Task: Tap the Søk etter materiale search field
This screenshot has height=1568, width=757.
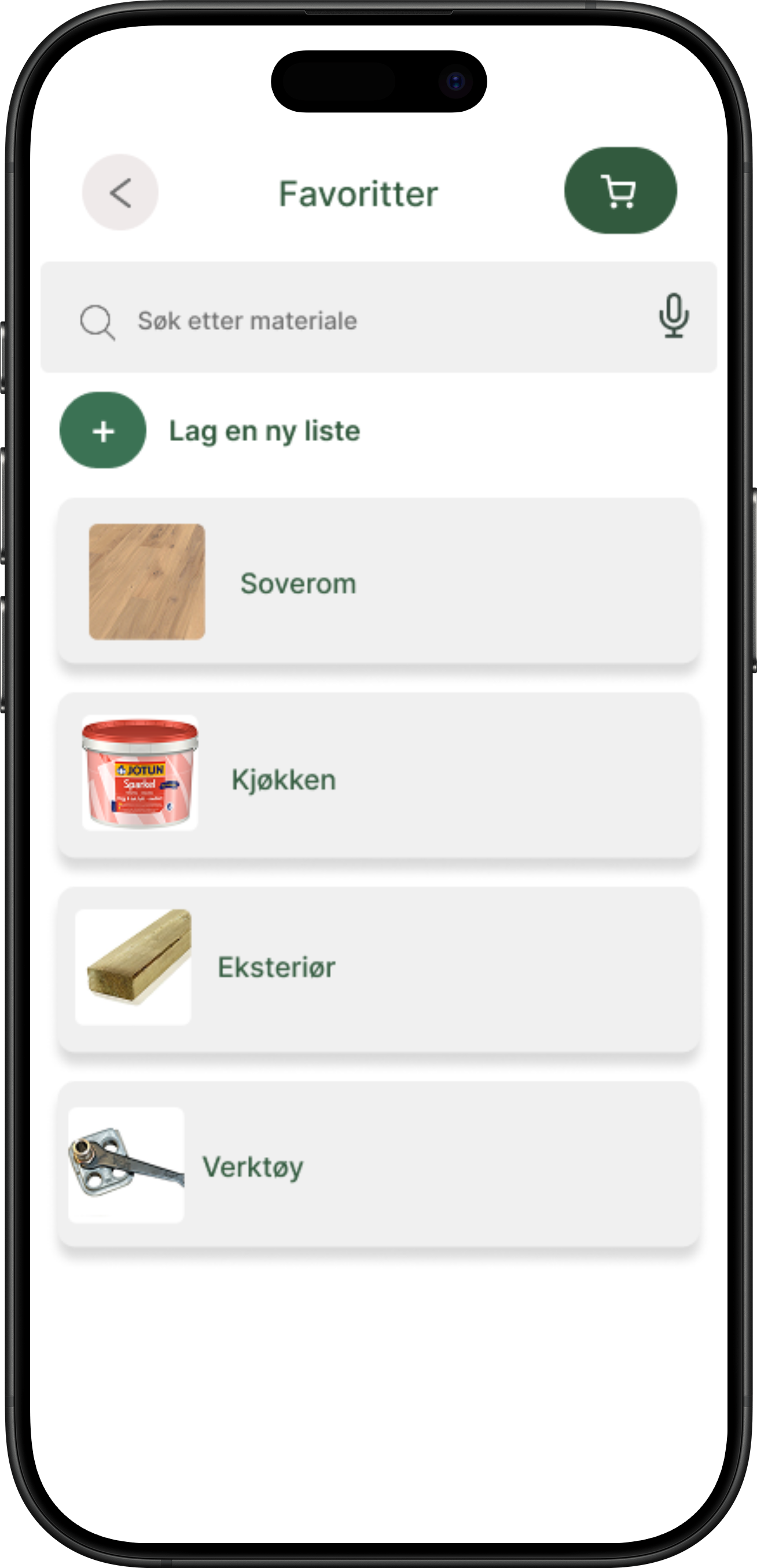Action: pyautogui.click(x=365, y=320)
